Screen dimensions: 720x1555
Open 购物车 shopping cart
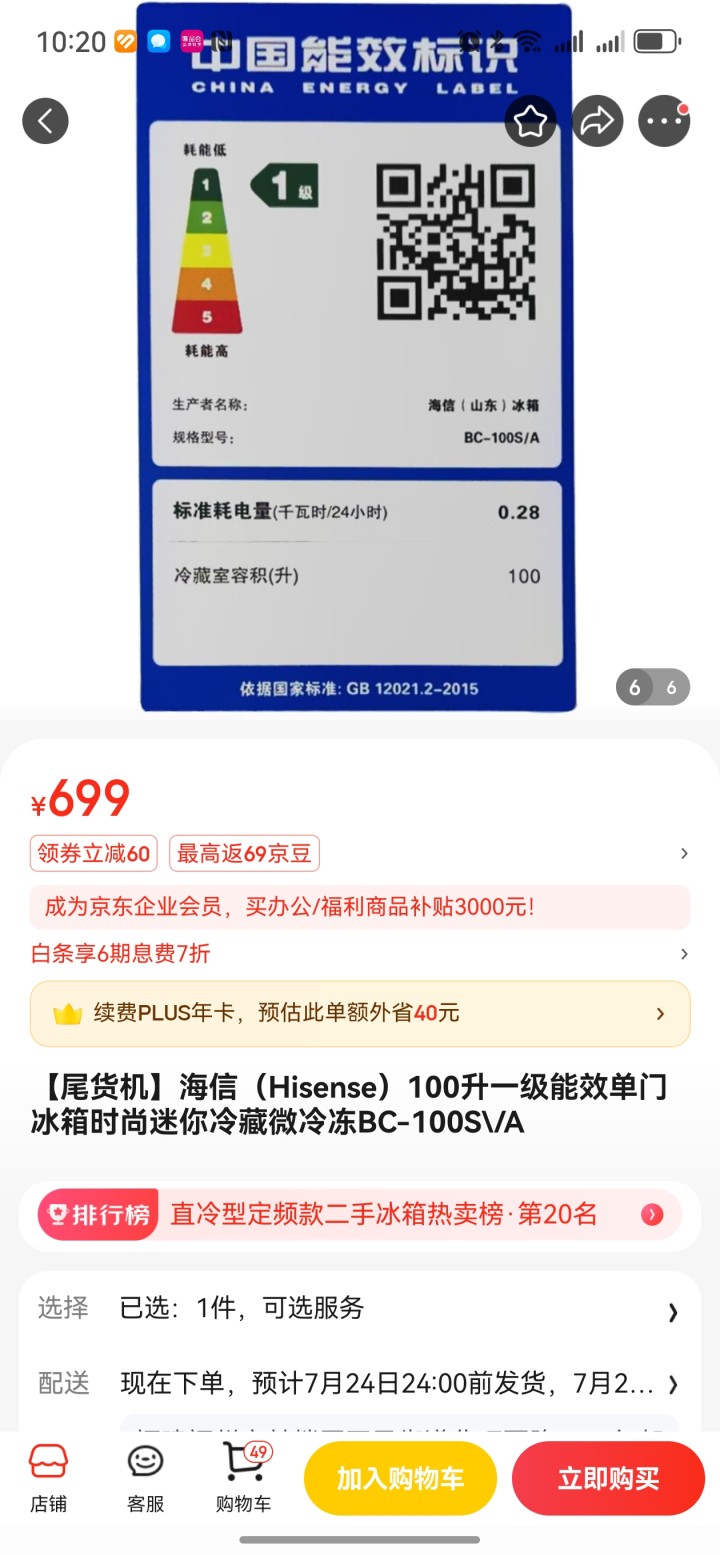click(243, 1479)
